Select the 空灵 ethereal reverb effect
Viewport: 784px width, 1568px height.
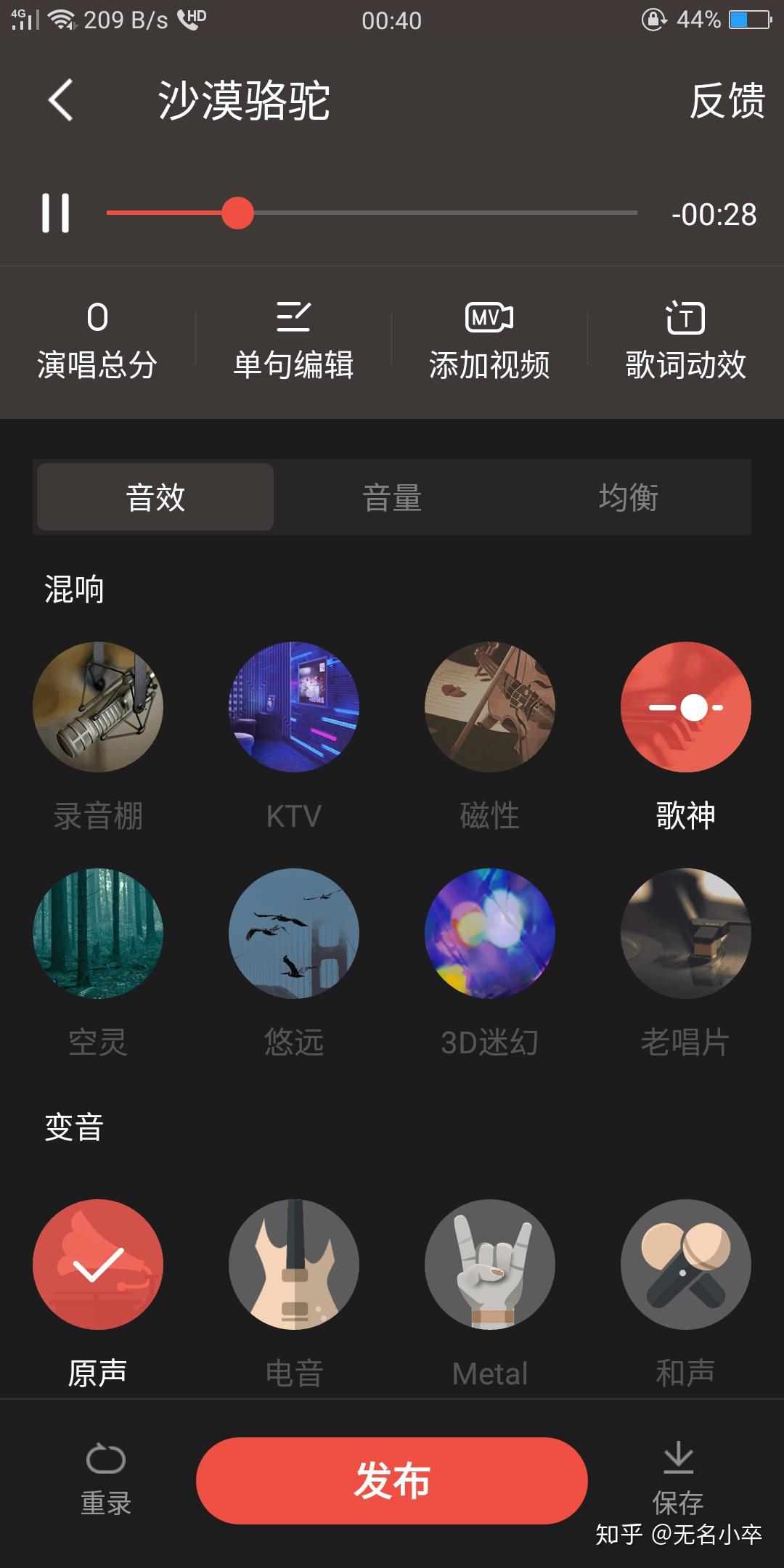(x=98, y=935)
